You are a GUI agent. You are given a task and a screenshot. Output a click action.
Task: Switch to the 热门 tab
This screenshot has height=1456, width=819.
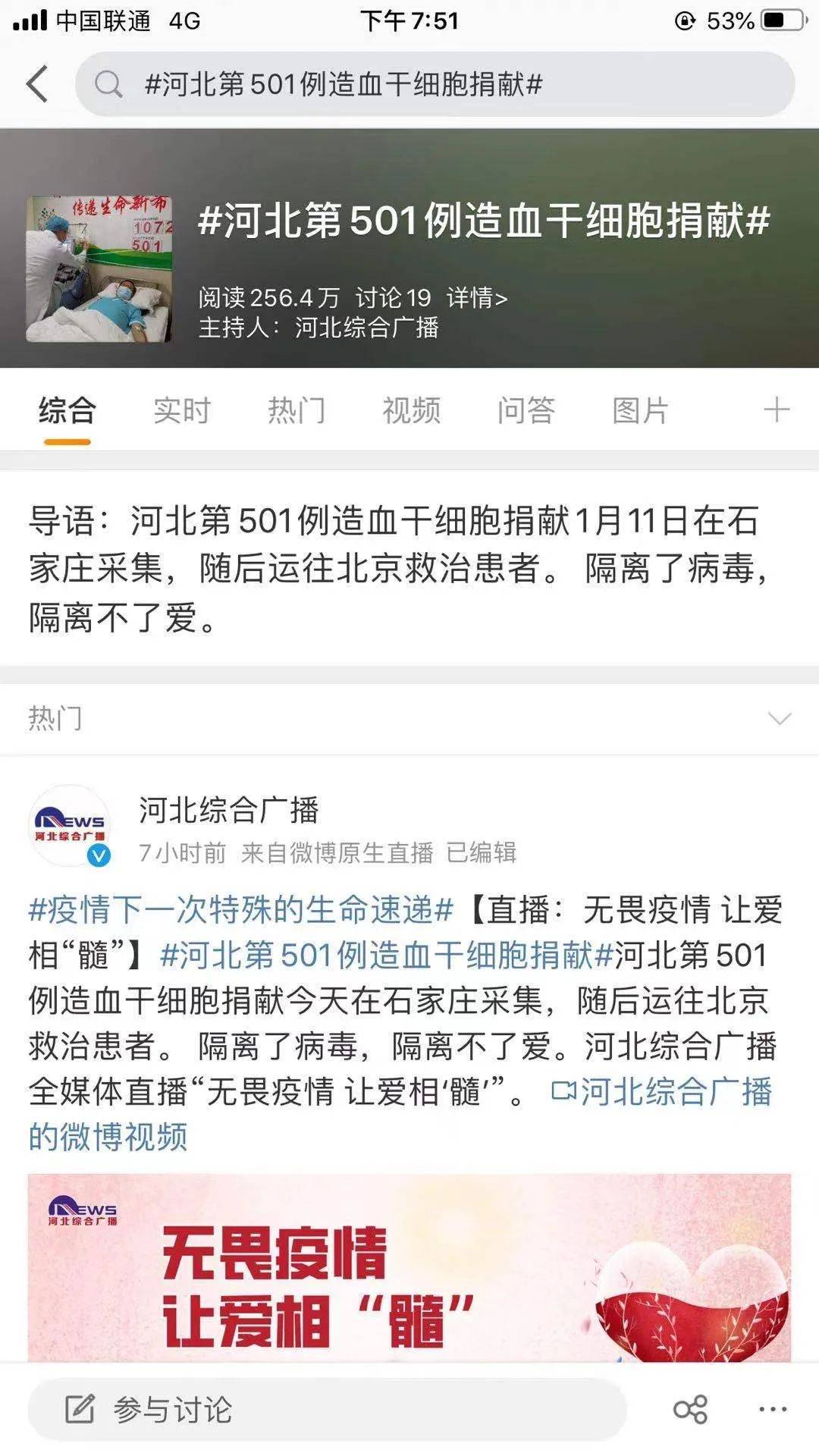pyautogui.click(x=297, y=410)
